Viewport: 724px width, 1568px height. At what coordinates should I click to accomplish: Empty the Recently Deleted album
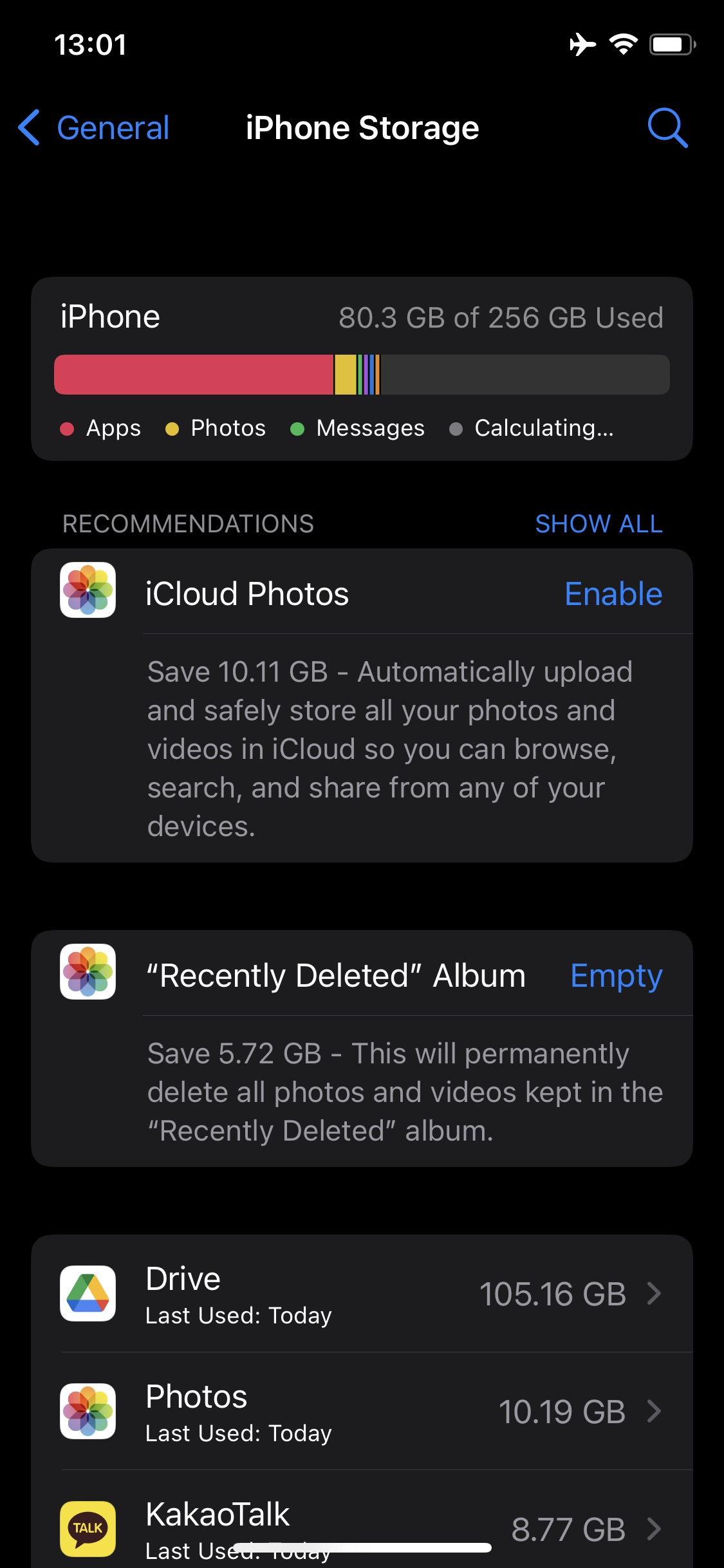click(616, 976)
